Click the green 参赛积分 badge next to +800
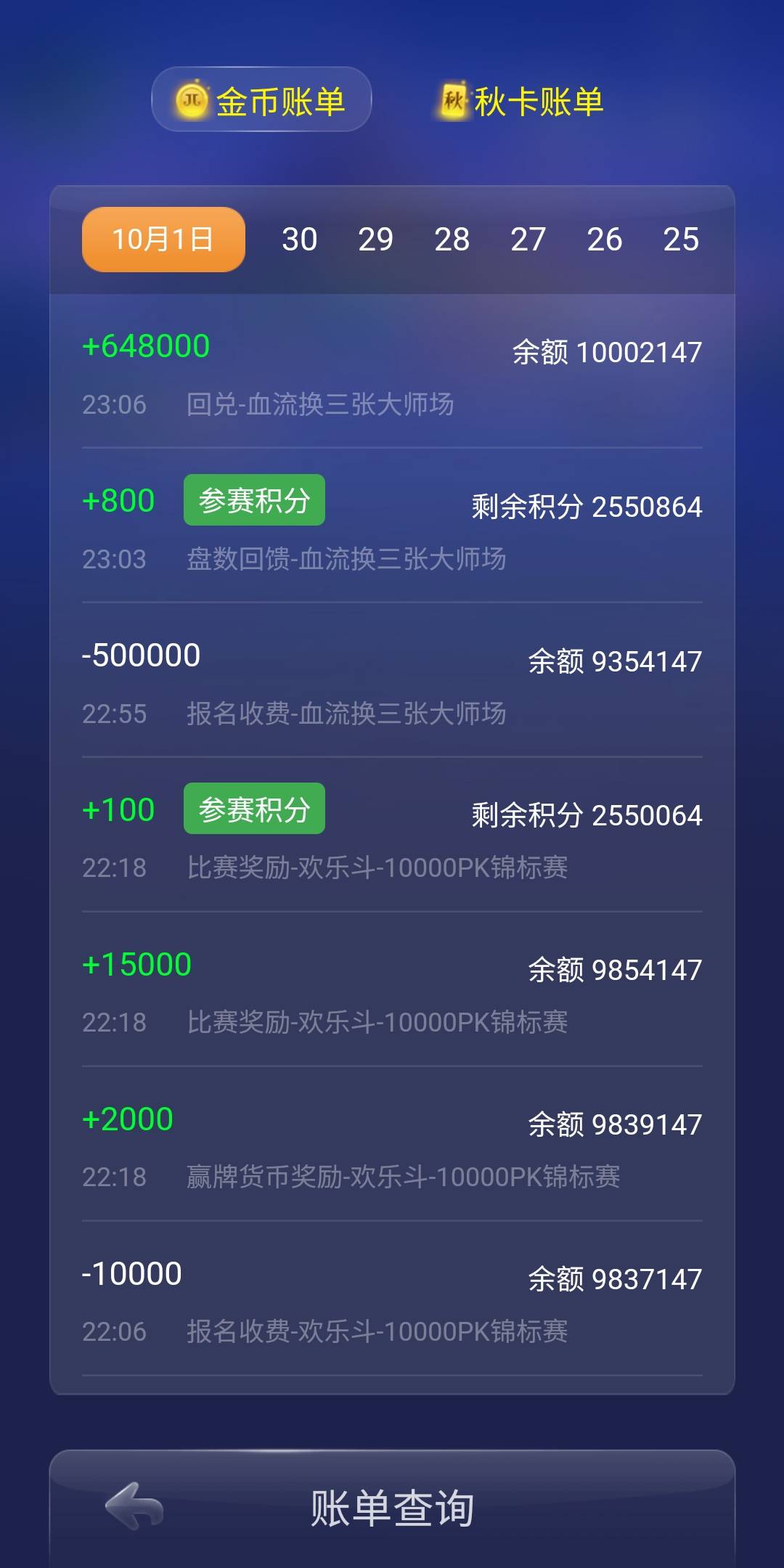The width and height of the screenshot is (784, 1568). click(x=253, y=498)
